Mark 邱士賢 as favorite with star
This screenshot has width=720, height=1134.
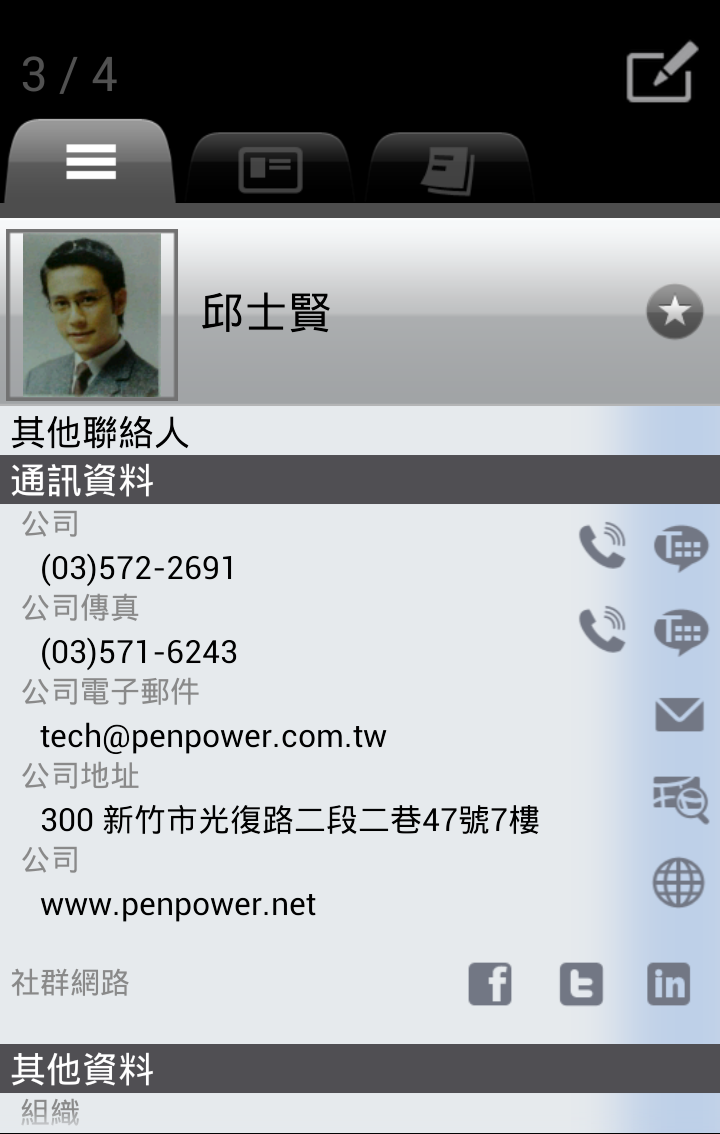pos(675,312)
